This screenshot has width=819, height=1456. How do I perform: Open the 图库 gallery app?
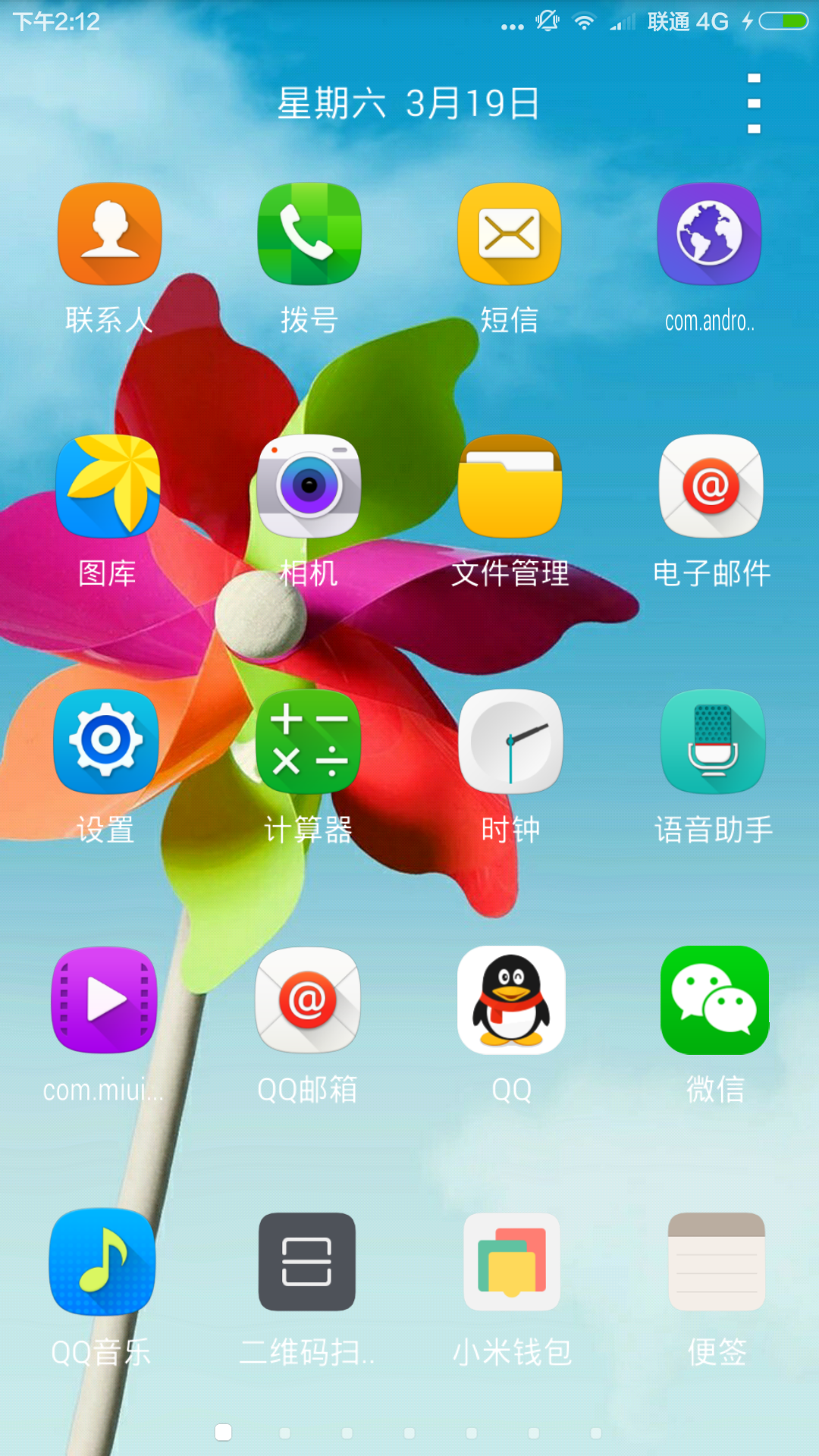pyautogui.click(x=108, y=486)
